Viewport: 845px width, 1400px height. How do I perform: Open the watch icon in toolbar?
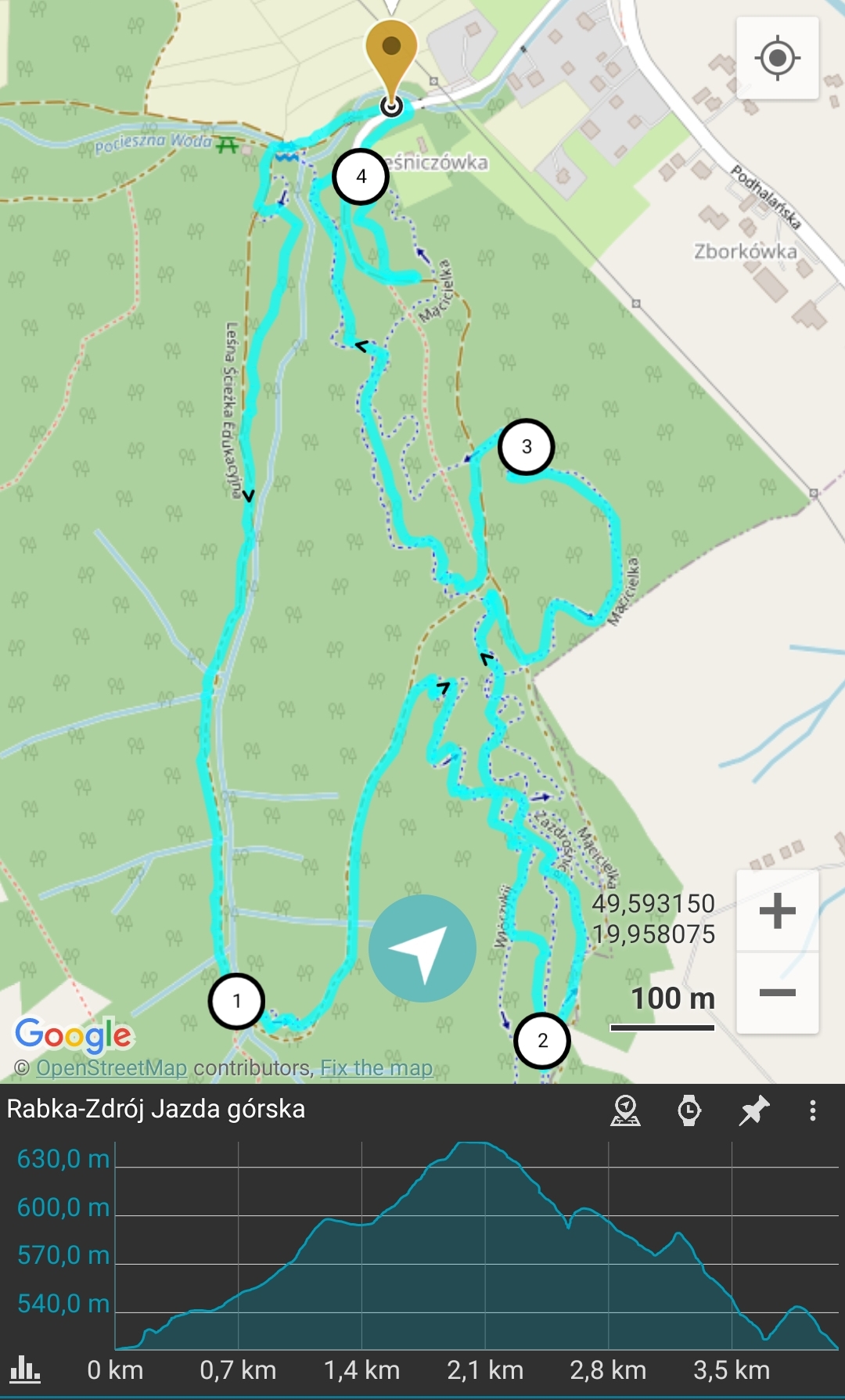[689, 1110]
